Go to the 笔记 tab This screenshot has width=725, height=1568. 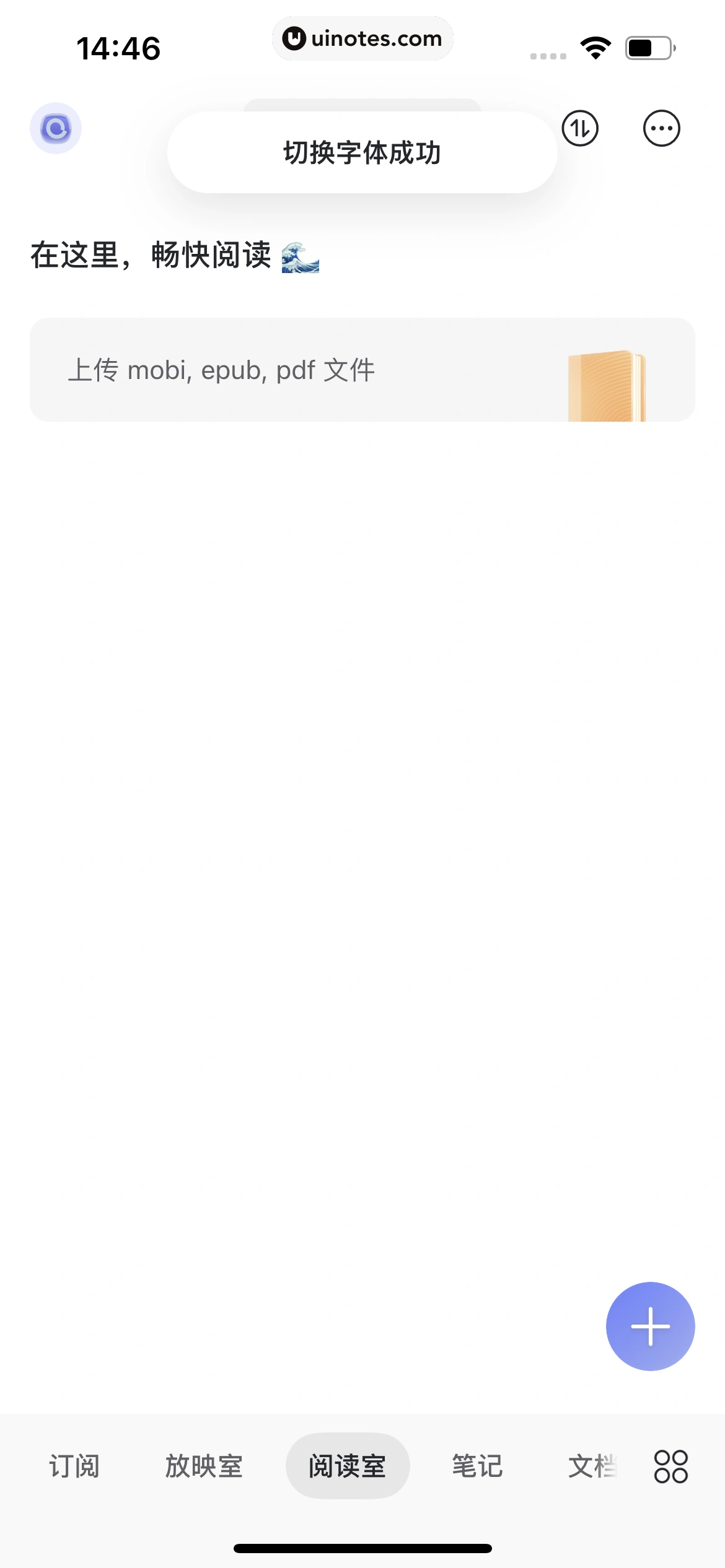477,1466
